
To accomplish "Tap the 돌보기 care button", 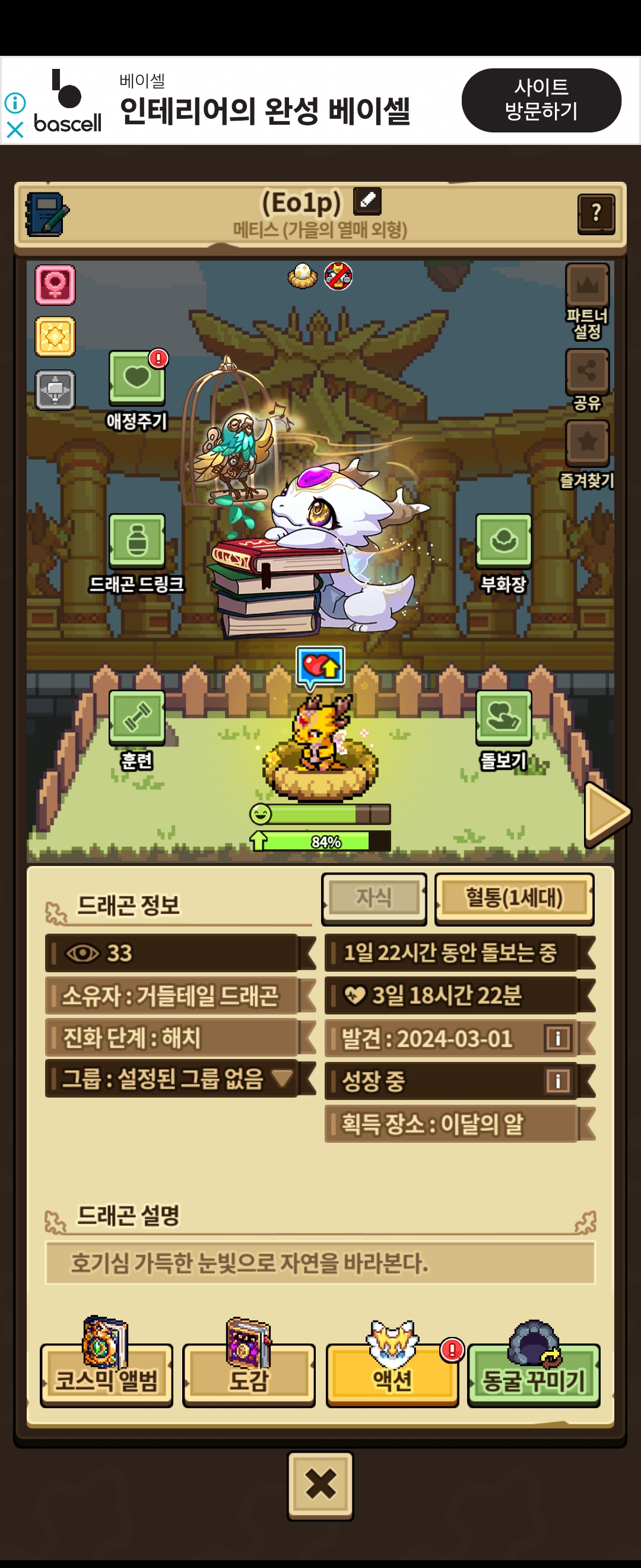I will coord(503,717).
